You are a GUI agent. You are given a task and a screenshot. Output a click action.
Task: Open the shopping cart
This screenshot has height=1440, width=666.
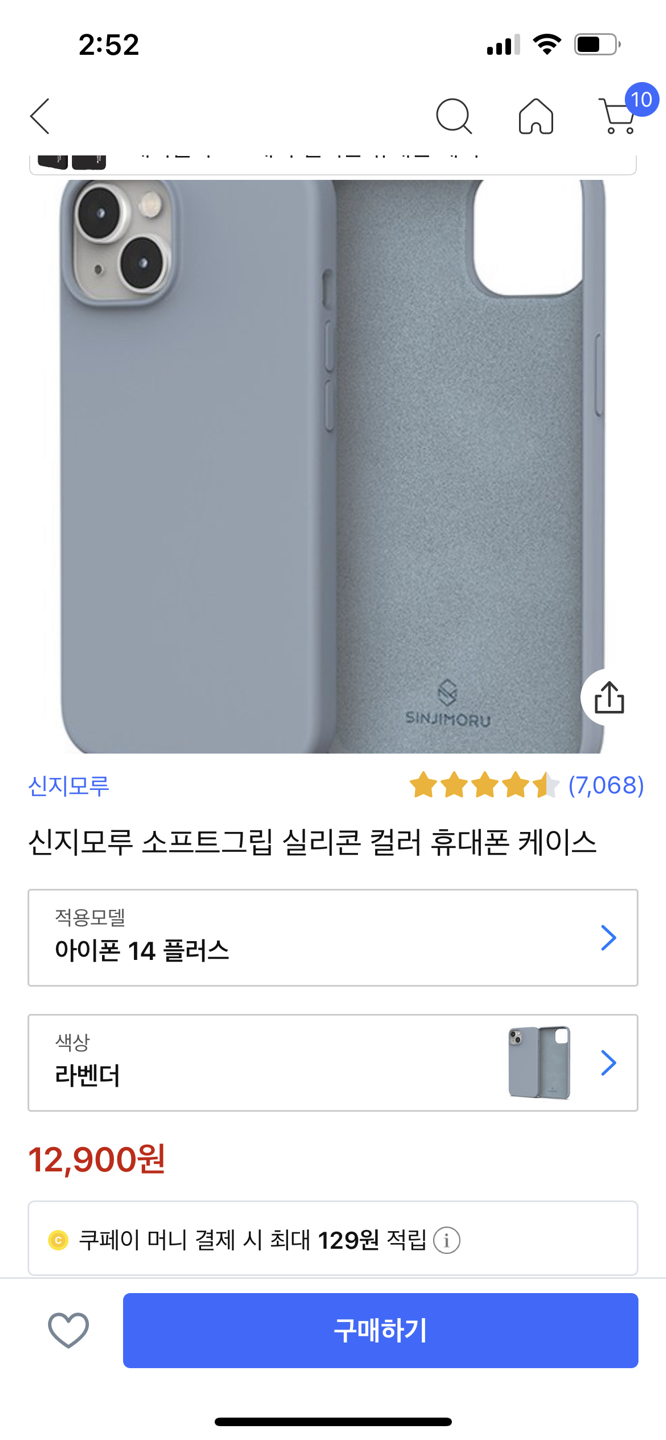[x=617, y=117]
